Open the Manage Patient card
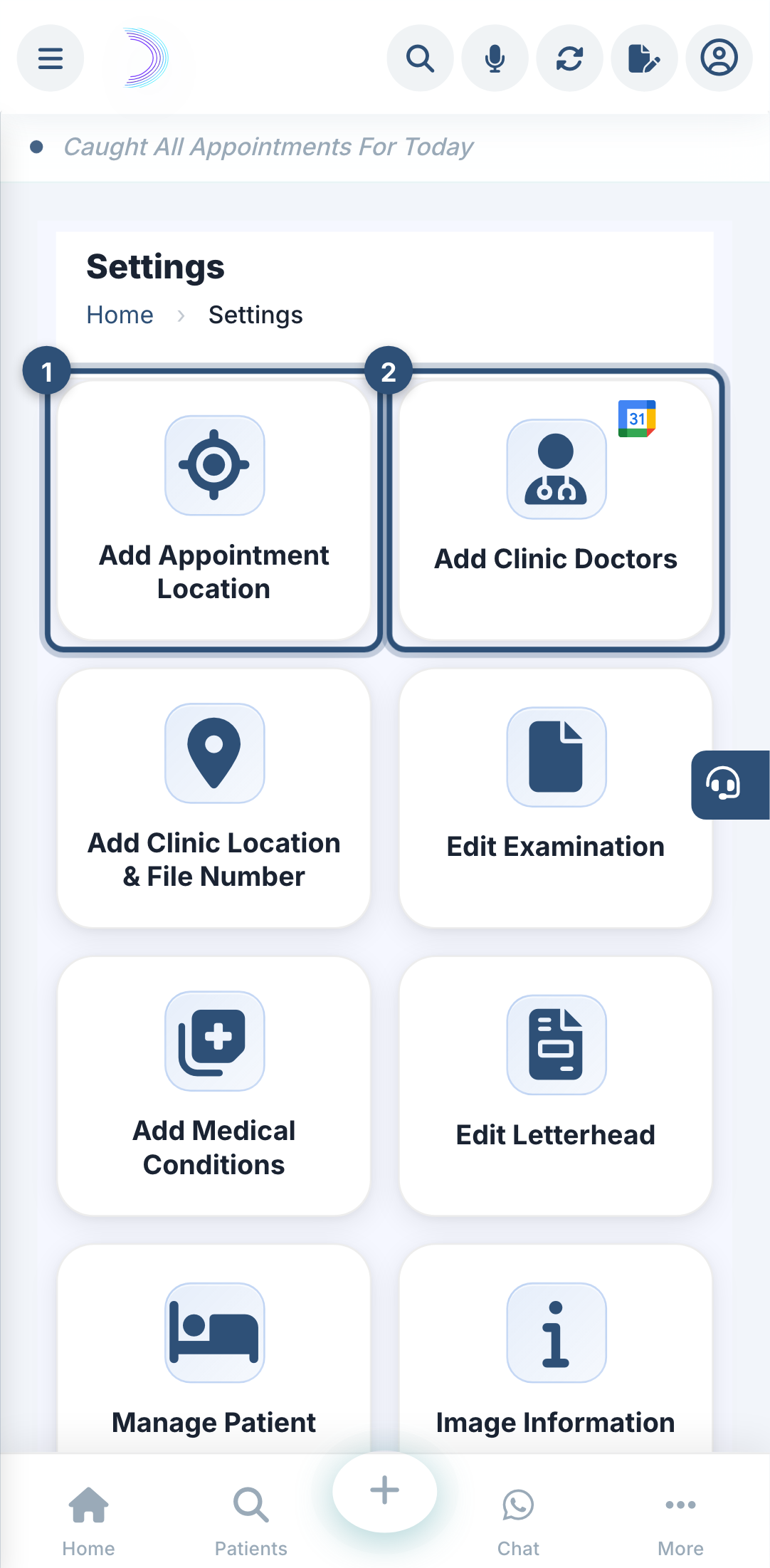Image resolution: width=770 pixels, height=1568 pixels. 214,1349
